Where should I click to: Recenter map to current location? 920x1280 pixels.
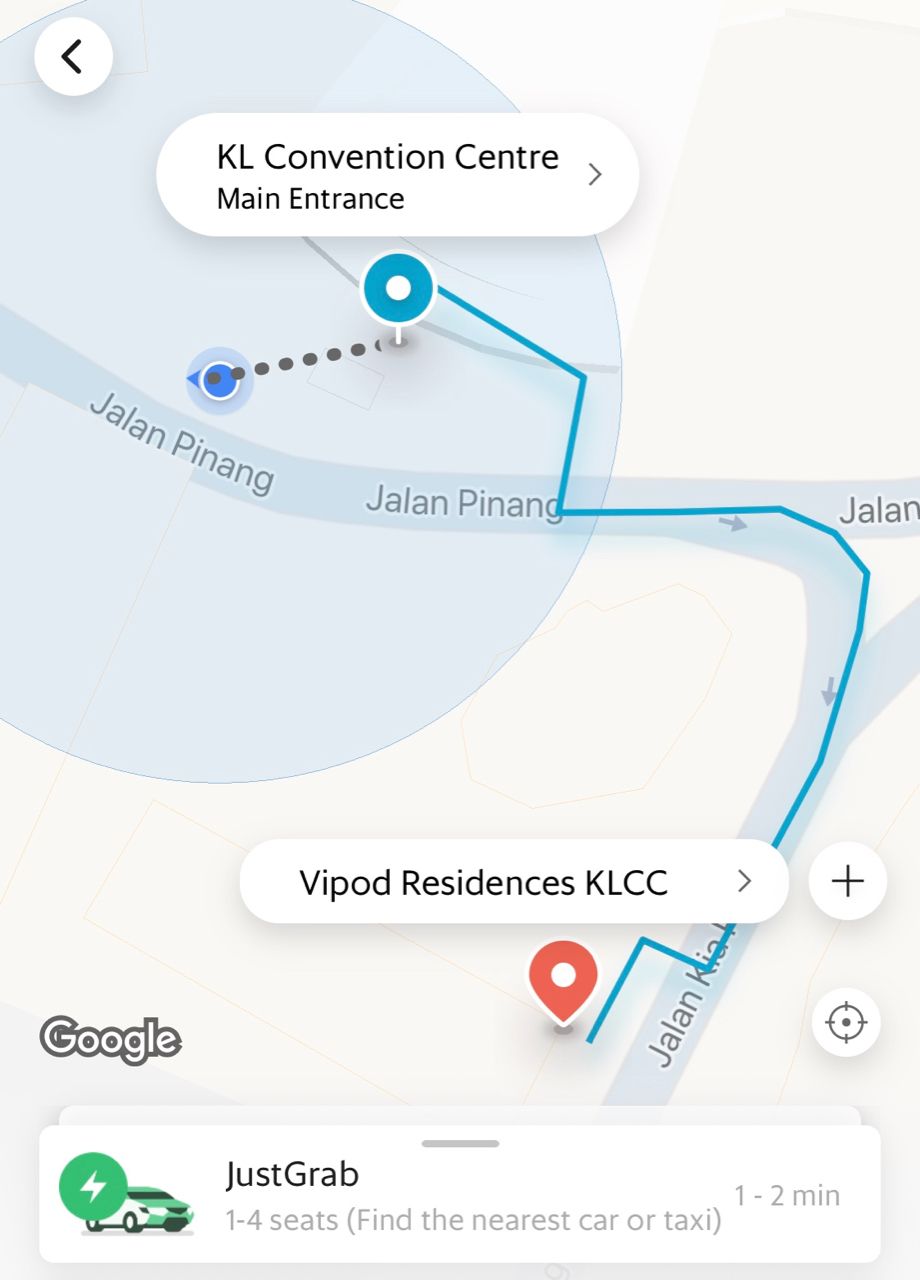[846, 1022]
